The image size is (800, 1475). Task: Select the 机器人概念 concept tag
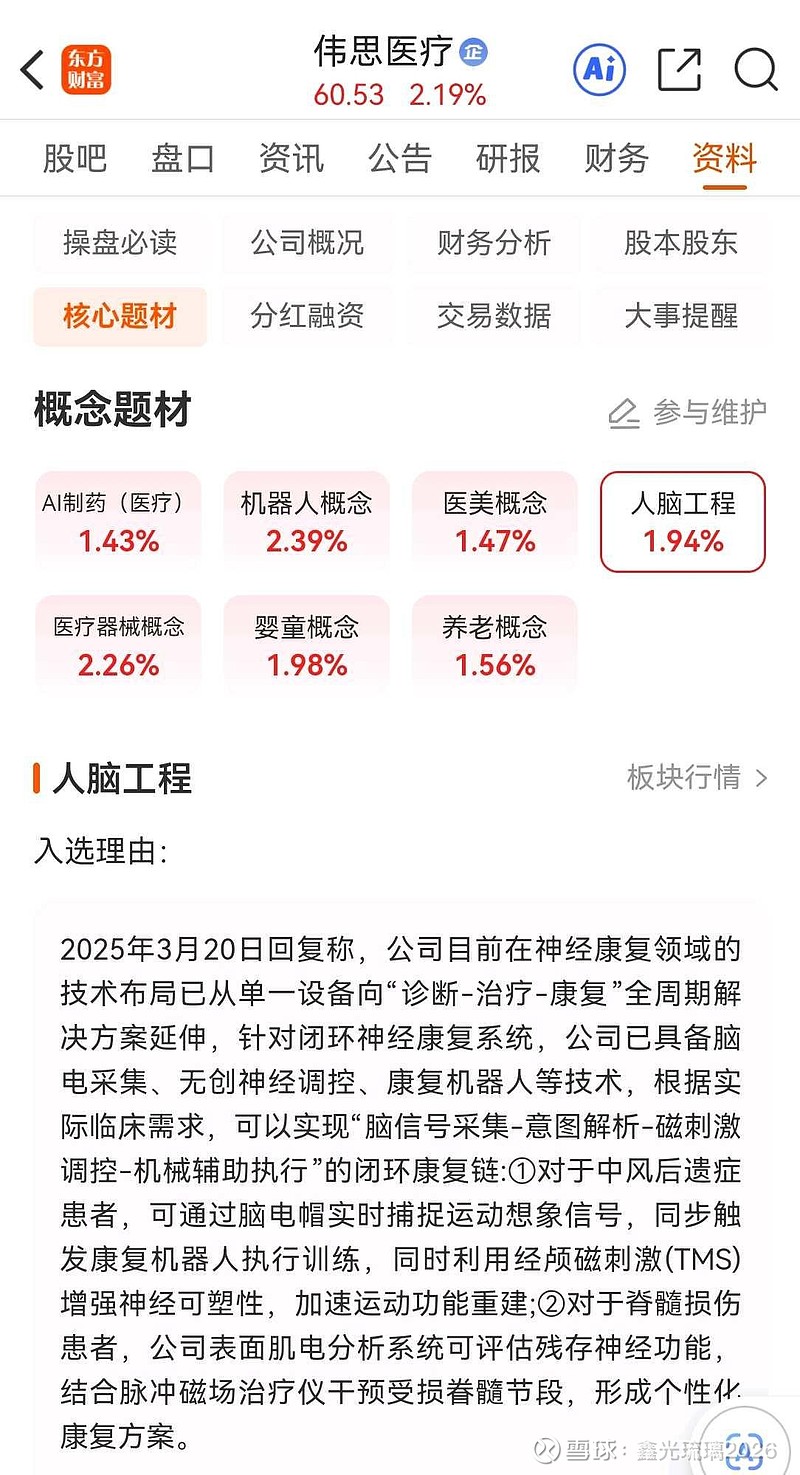pos(306,521)
